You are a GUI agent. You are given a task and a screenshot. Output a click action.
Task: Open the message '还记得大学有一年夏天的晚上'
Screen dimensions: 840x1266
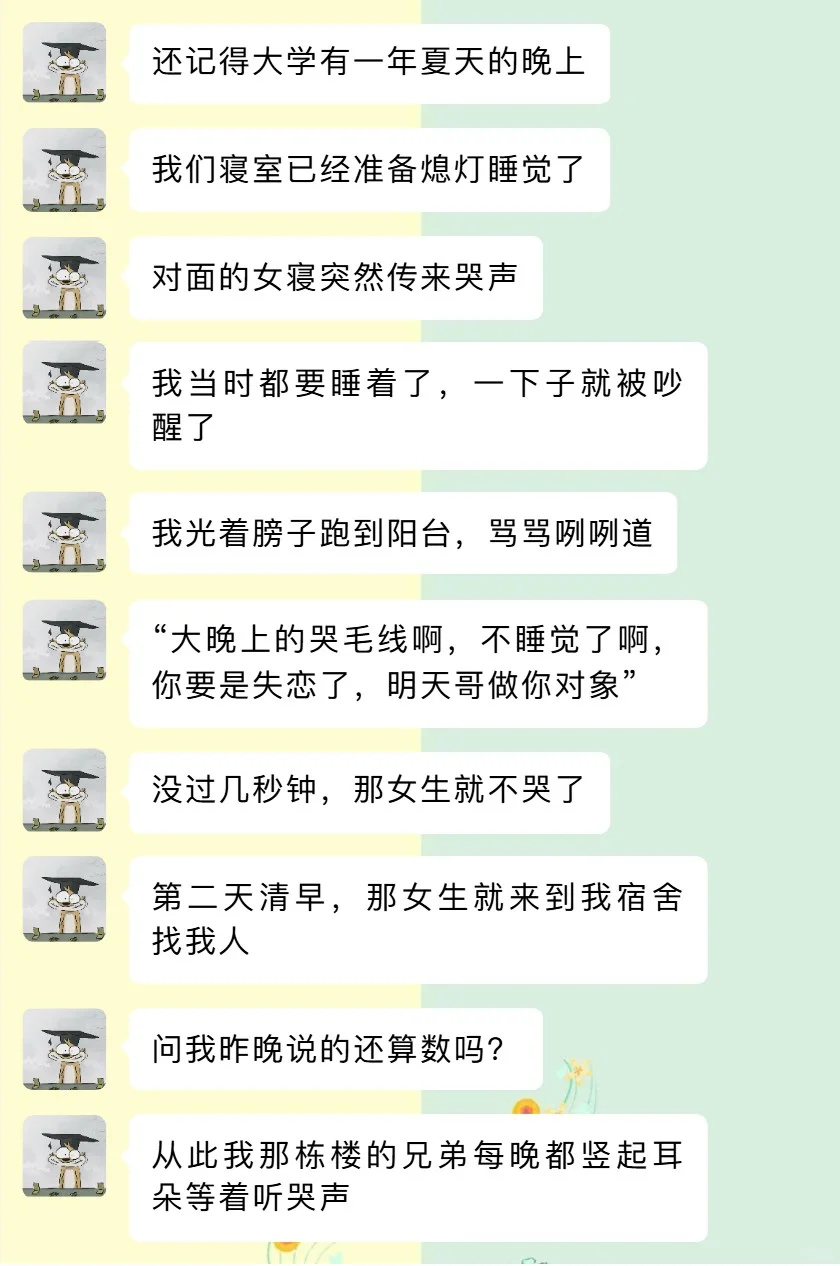[x=370, y=65]
